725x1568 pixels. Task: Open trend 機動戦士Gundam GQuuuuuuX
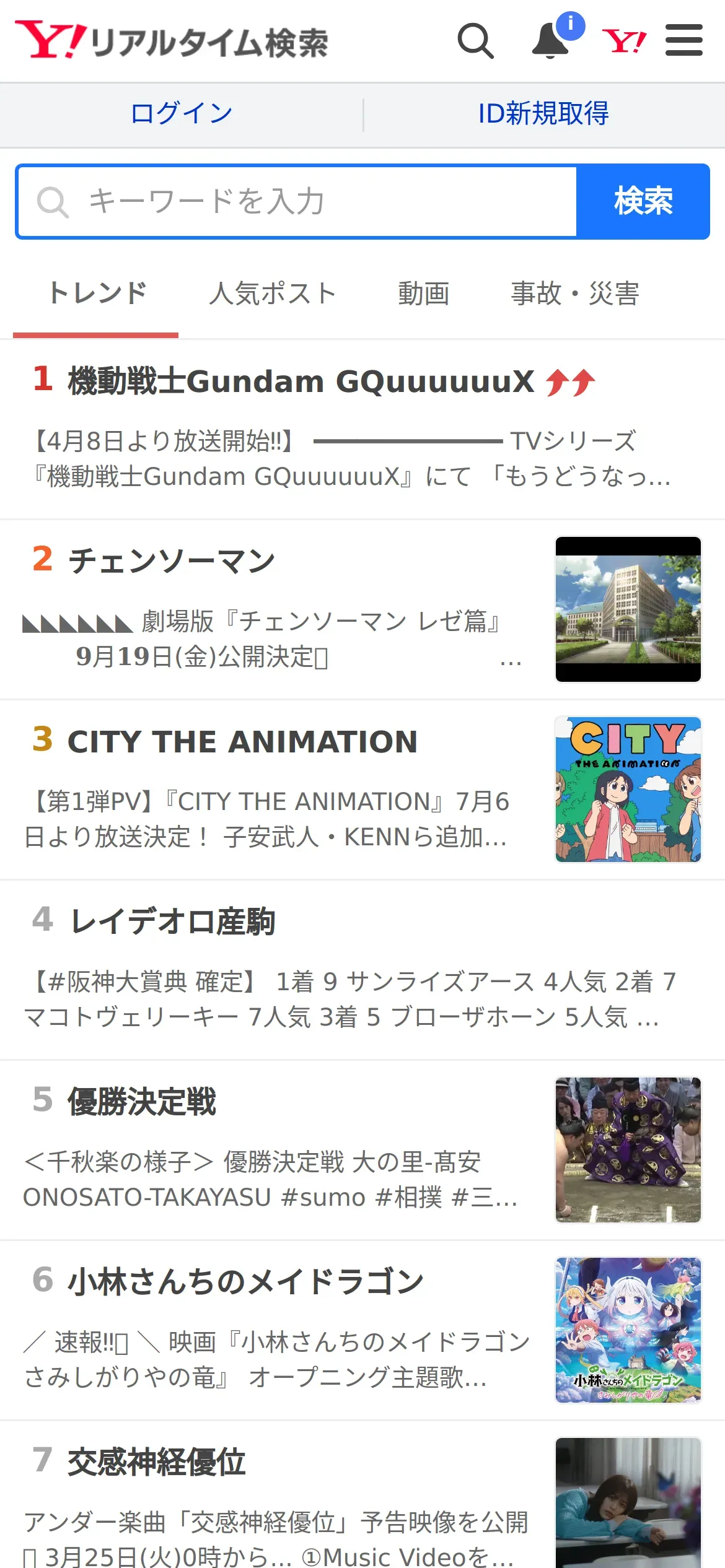301,381
